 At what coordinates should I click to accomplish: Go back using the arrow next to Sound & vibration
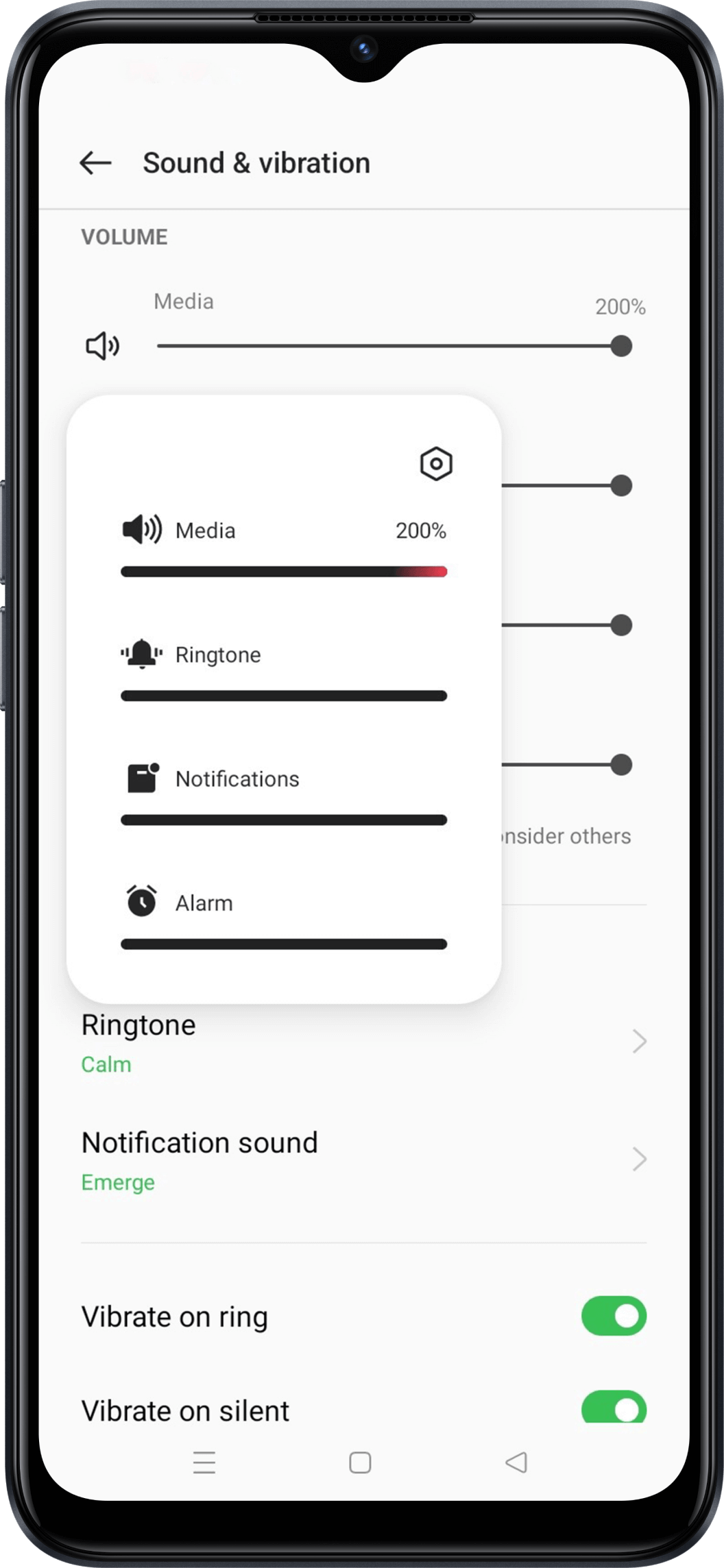[x=95, y=162]
